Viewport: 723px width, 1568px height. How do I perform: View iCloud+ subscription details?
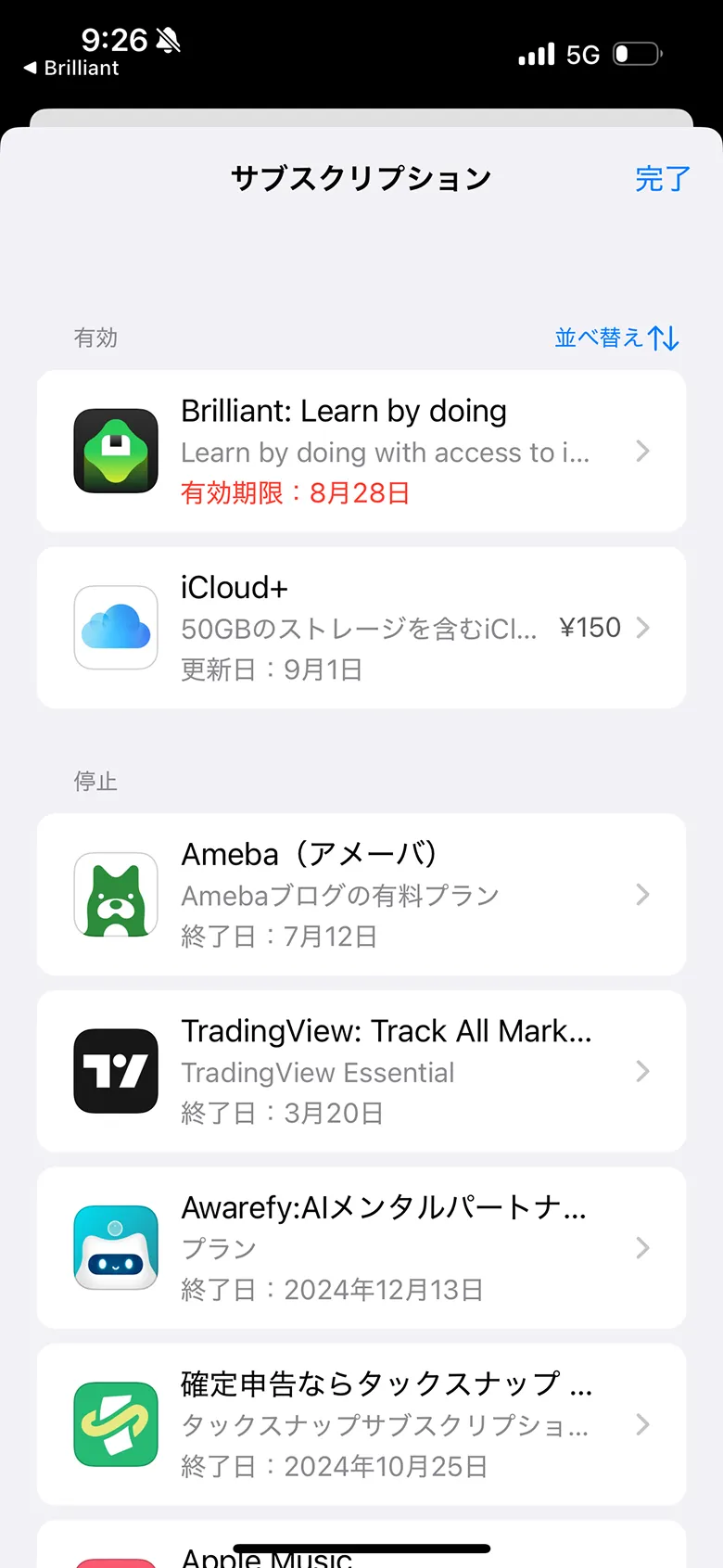[x=361, y=628]
